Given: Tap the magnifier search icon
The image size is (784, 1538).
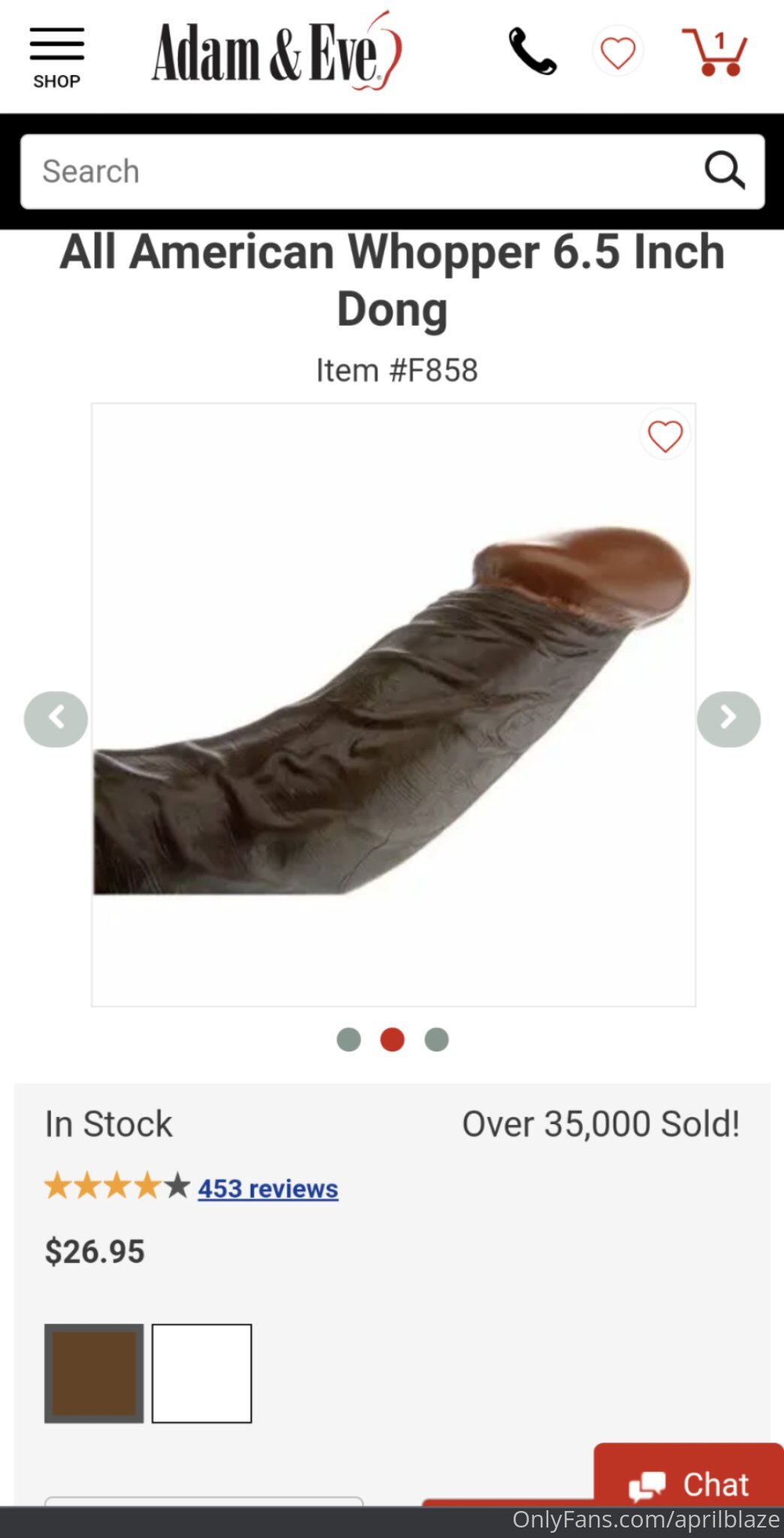Looking at the screenshot, I should [725, 170].
